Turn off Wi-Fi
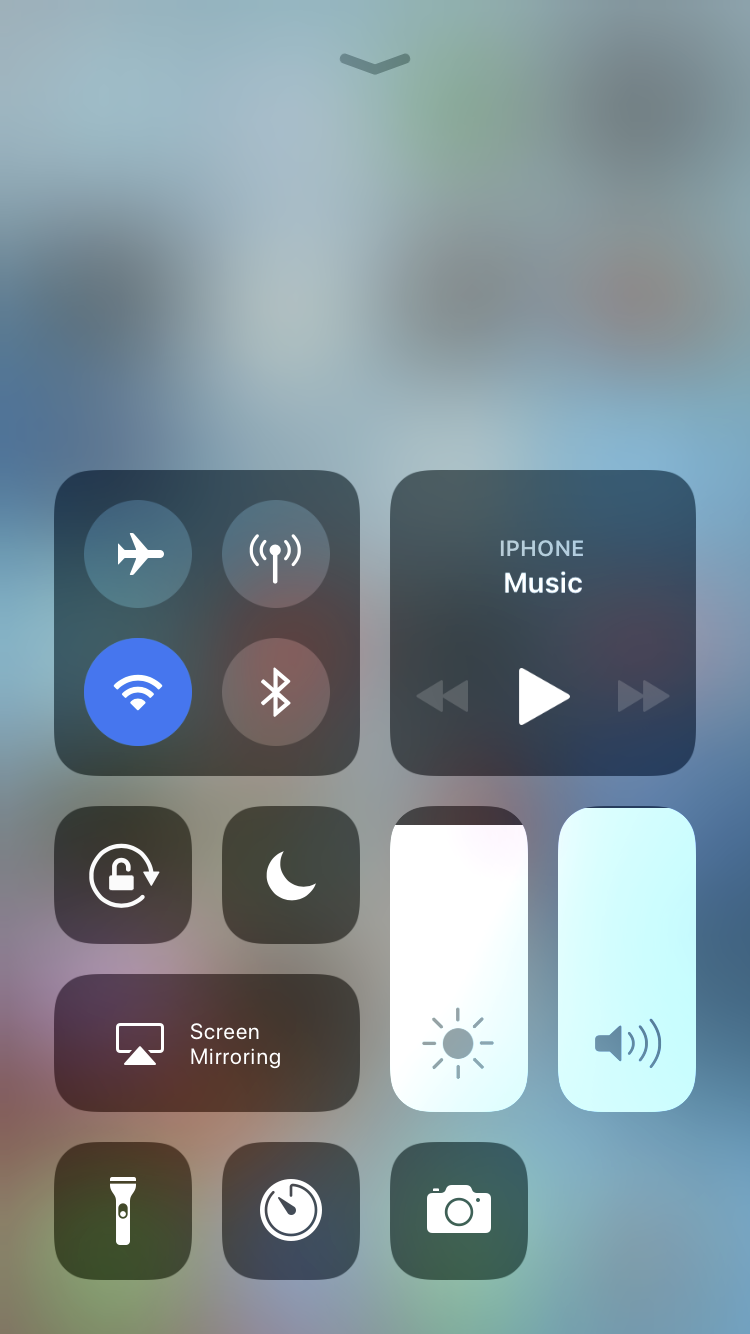The width and height of the screenshot is (750, 1334). (x=138, y=692)
